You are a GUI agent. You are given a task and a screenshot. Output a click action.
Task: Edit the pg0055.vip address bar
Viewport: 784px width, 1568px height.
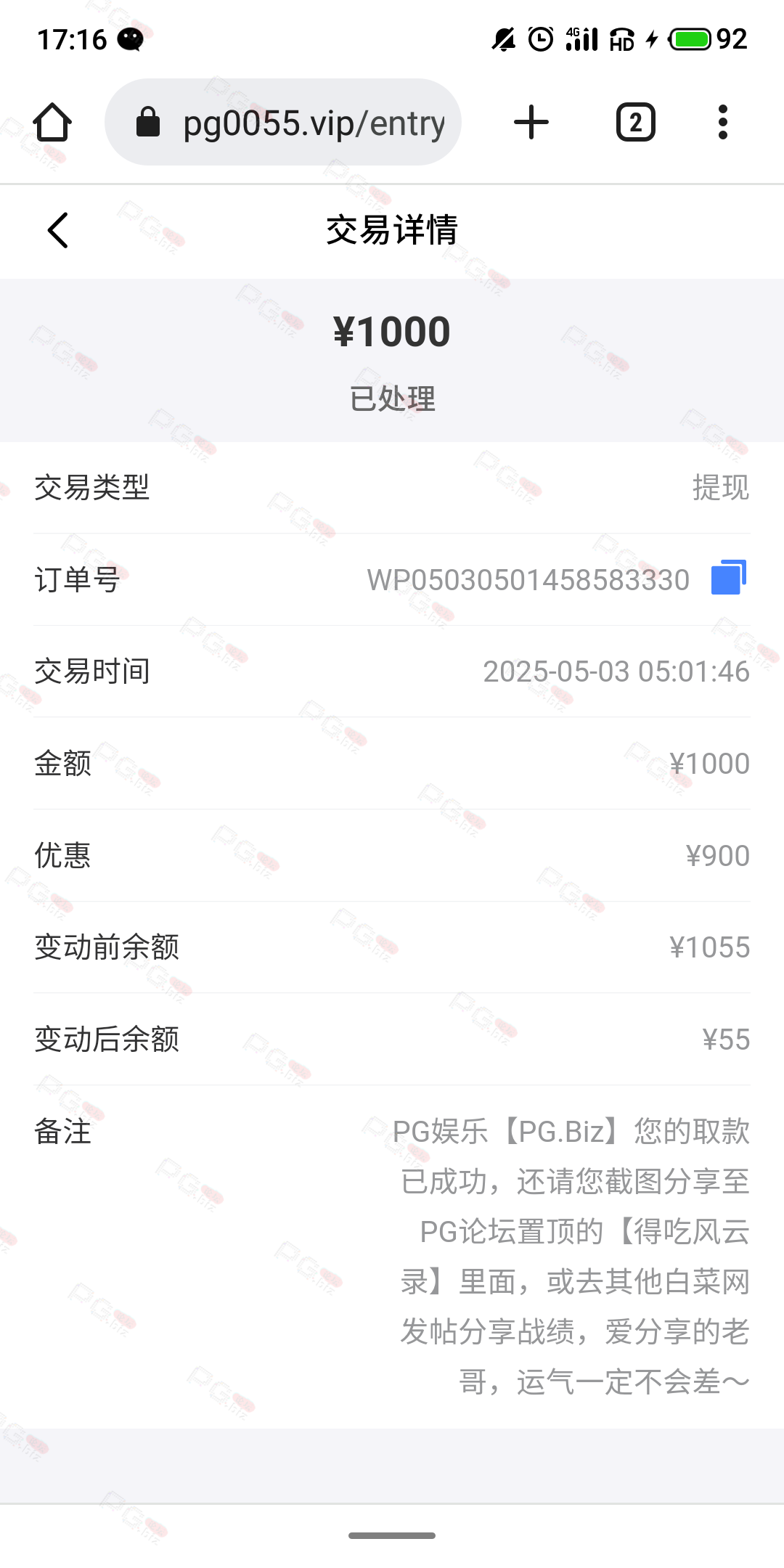[x=283, y=122]
